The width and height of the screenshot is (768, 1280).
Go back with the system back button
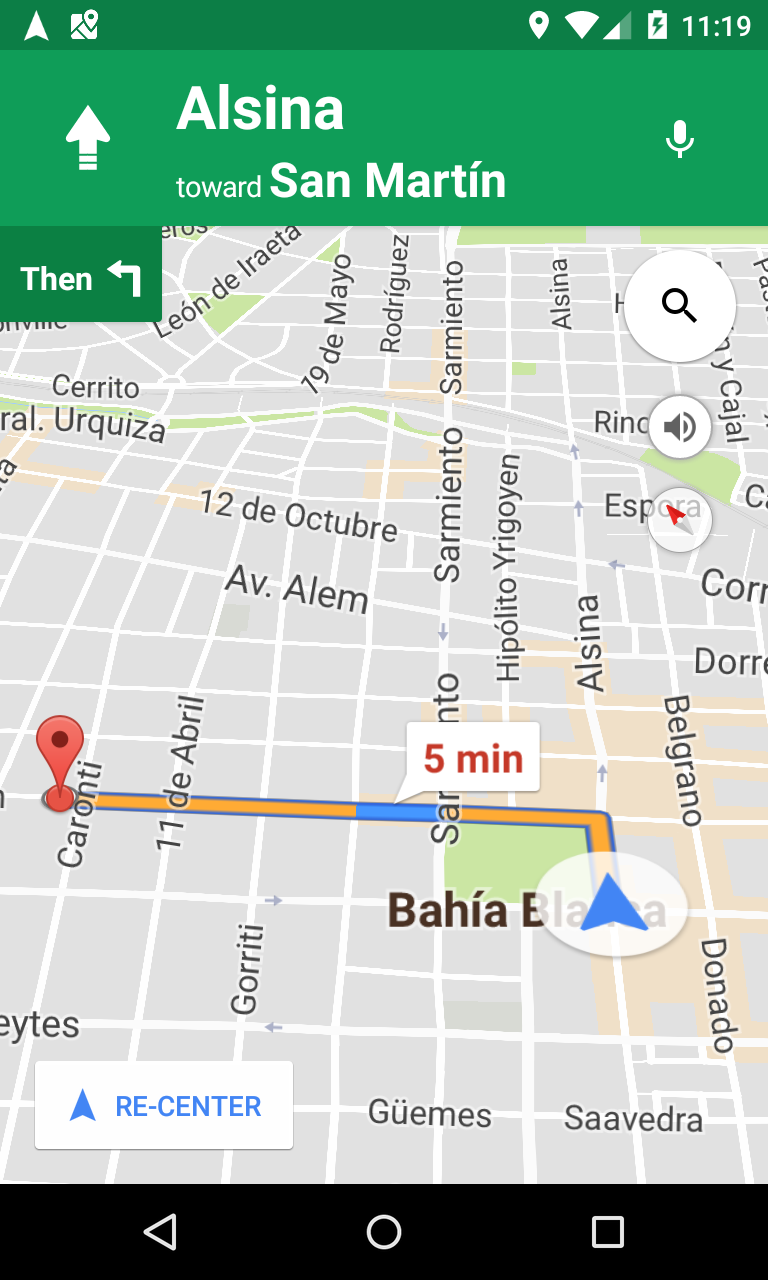pos(160,1232)
